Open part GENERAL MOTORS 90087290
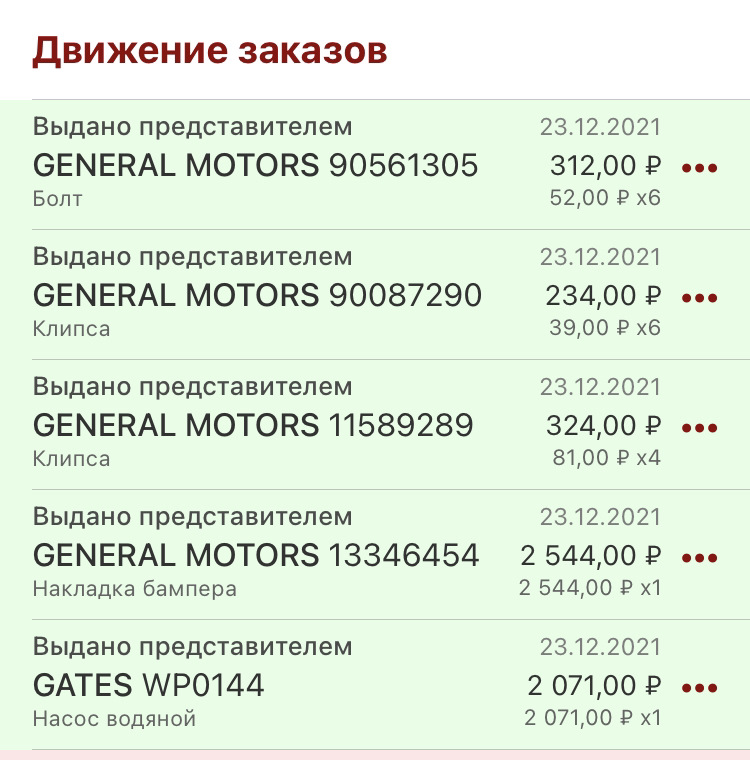This screenshot has width=750, height=760. pos(255,295)
